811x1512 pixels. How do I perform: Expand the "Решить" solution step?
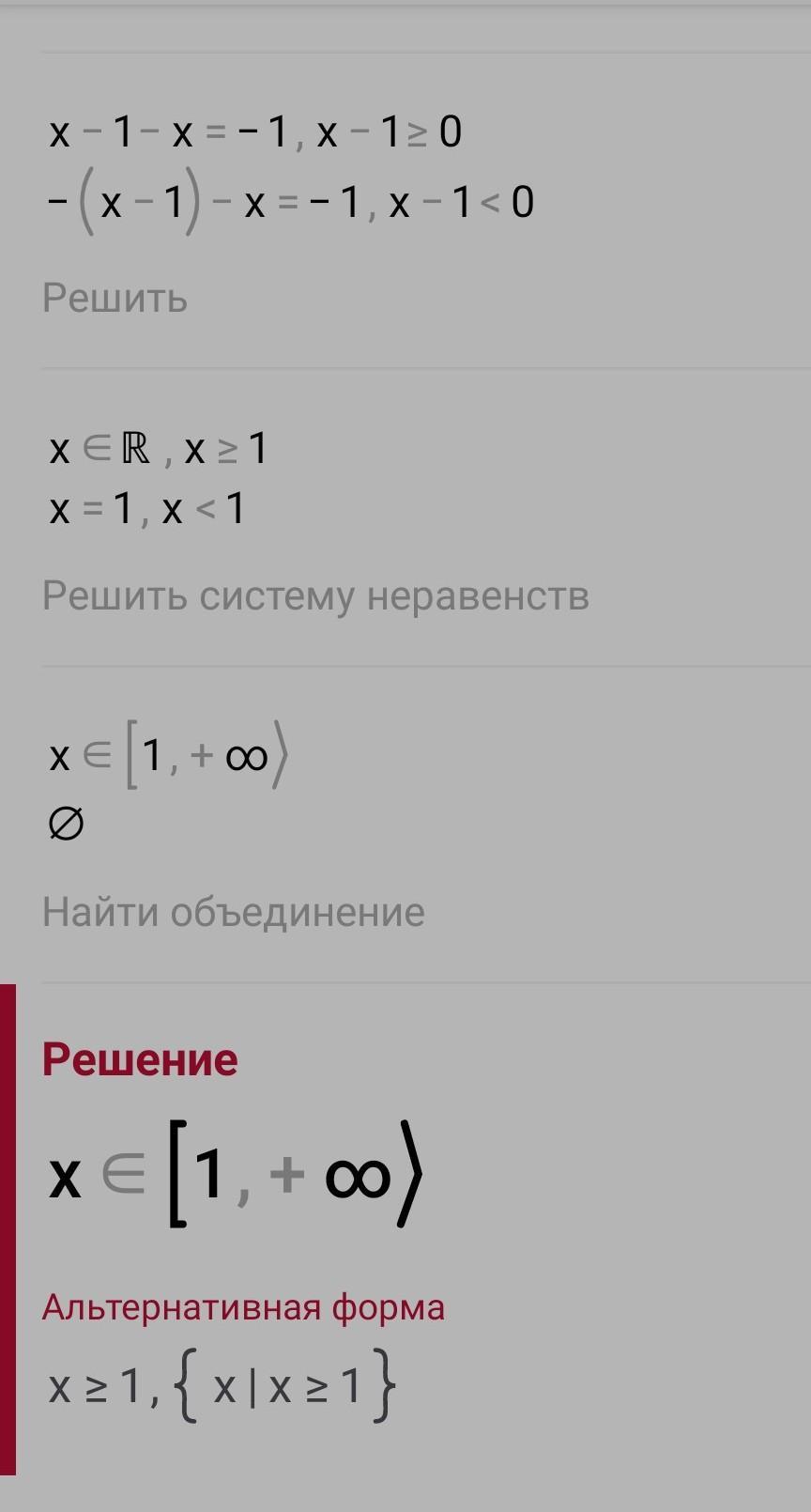coord(115,299)
